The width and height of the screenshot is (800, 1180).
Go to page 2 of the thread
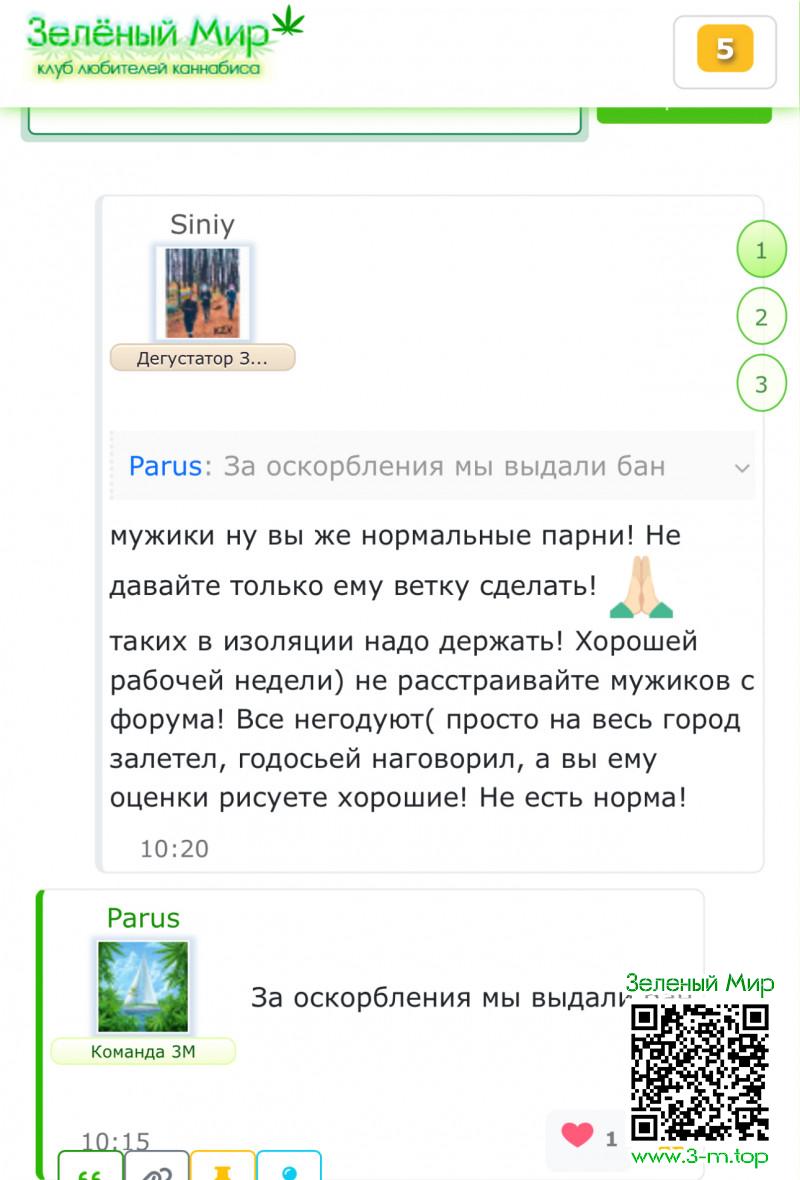[761, 317]
